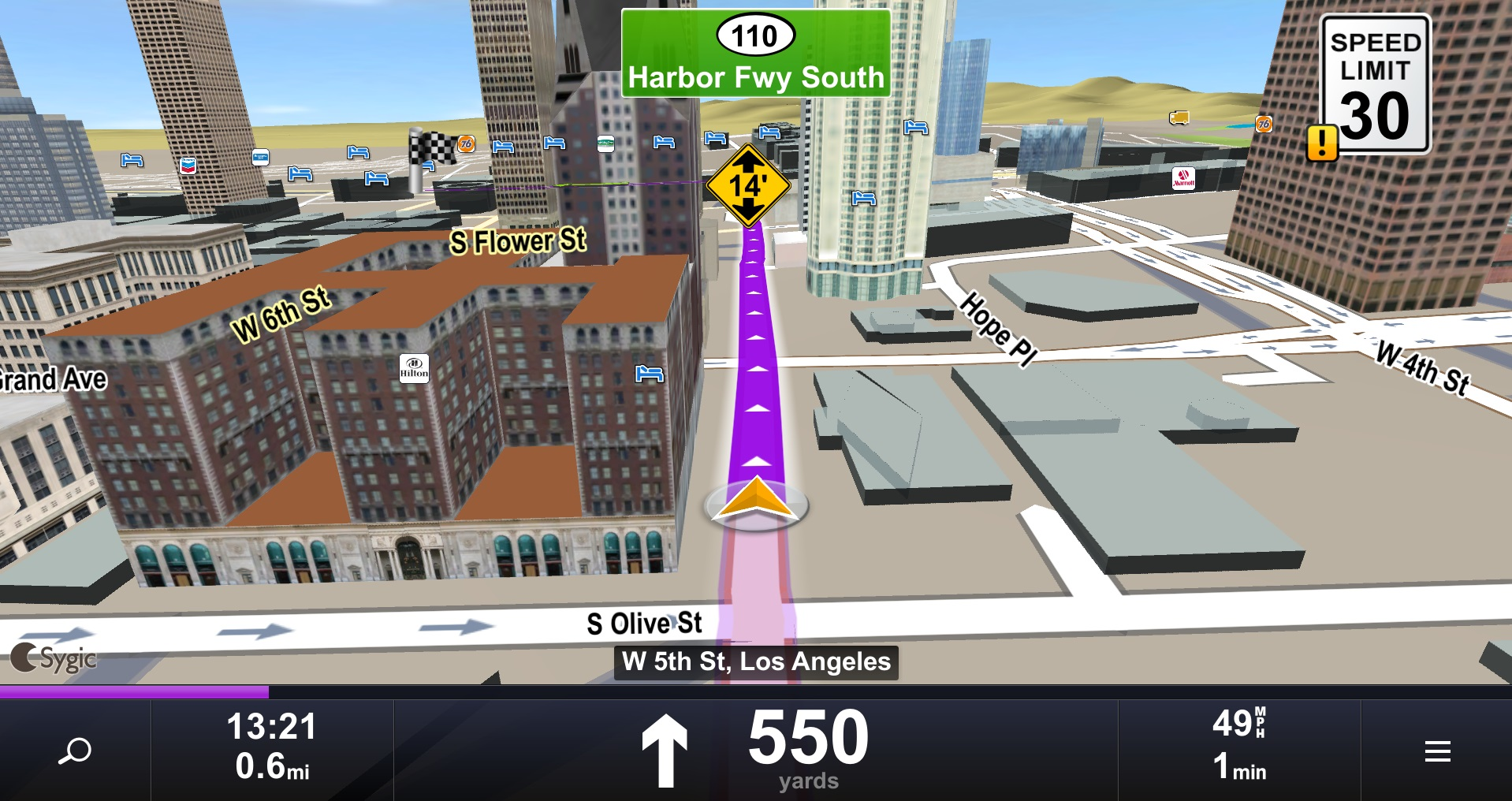Image resolution: width=1512 pixels, height=801 pixels.
Task: Tap the arrival time and distance panel
Action: (272, 747)
